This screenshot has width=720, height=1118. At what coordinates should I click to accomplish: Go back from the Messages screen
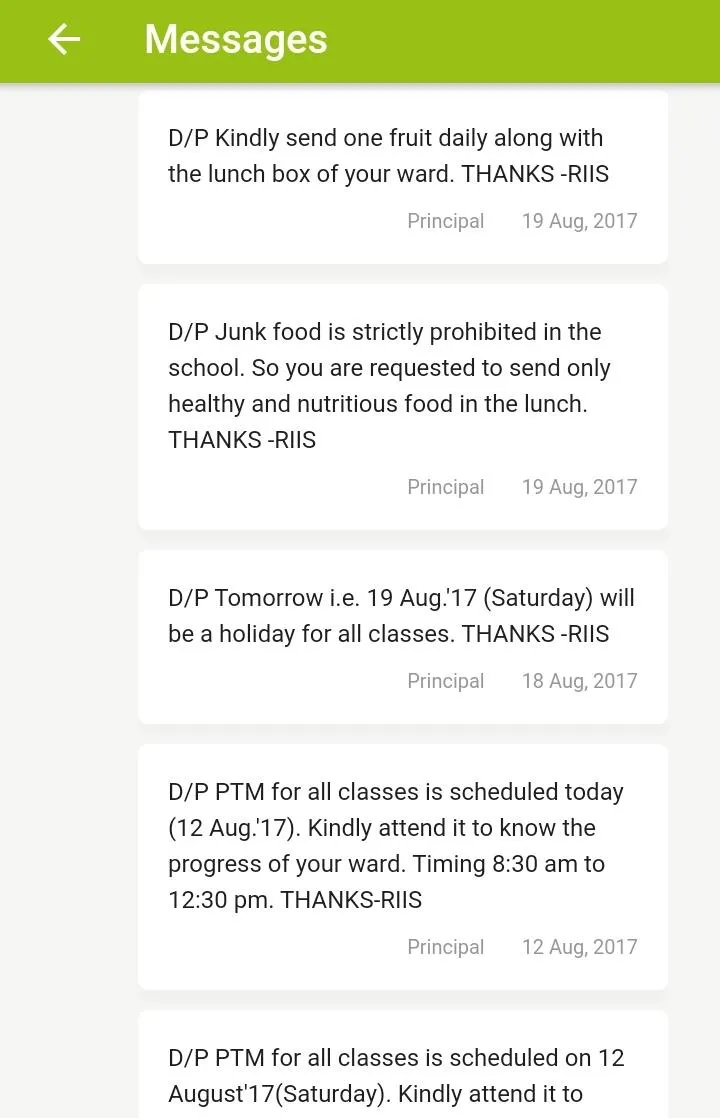pos(64,40)
